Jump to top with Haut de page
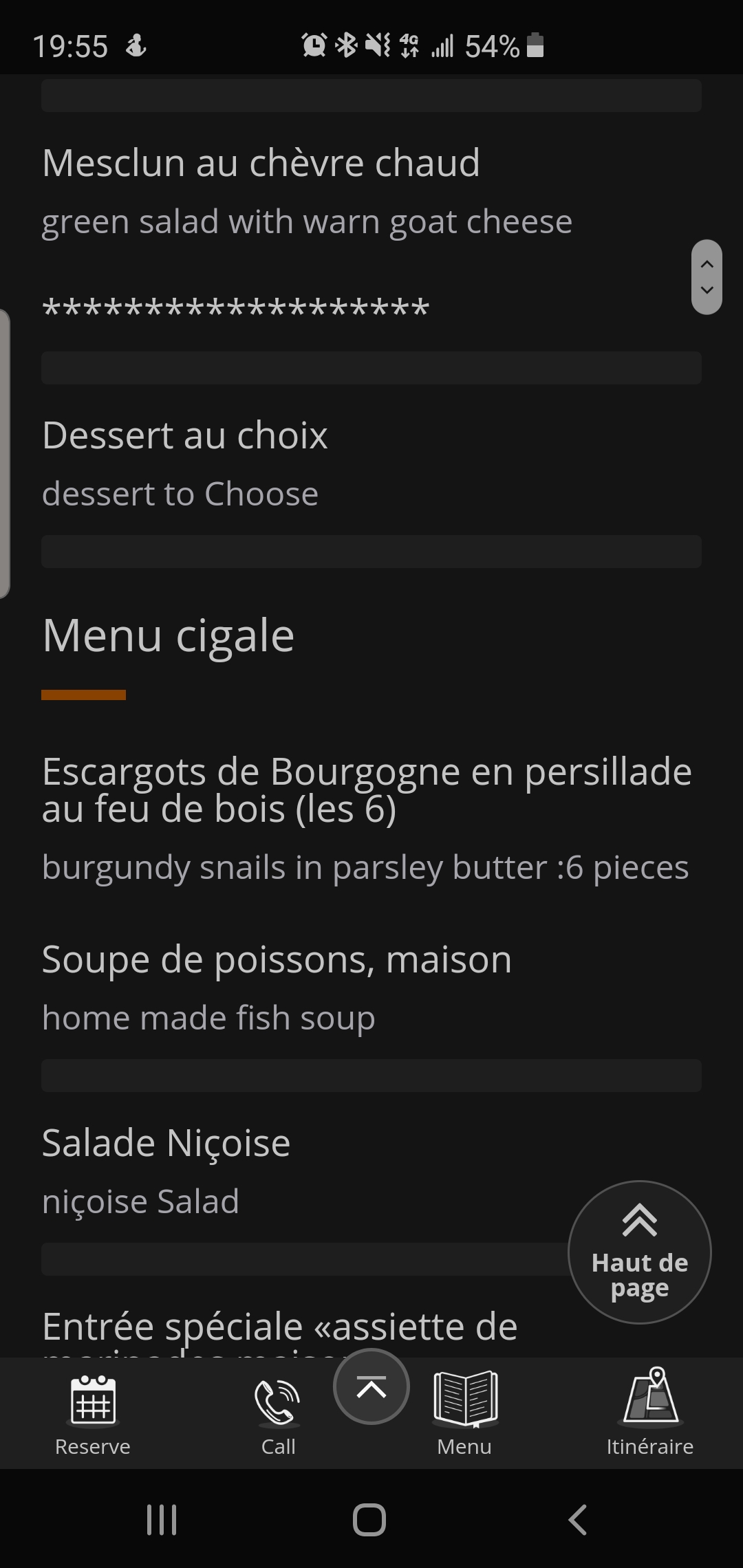743x1568 pixels. click(x=639, y=1252)
